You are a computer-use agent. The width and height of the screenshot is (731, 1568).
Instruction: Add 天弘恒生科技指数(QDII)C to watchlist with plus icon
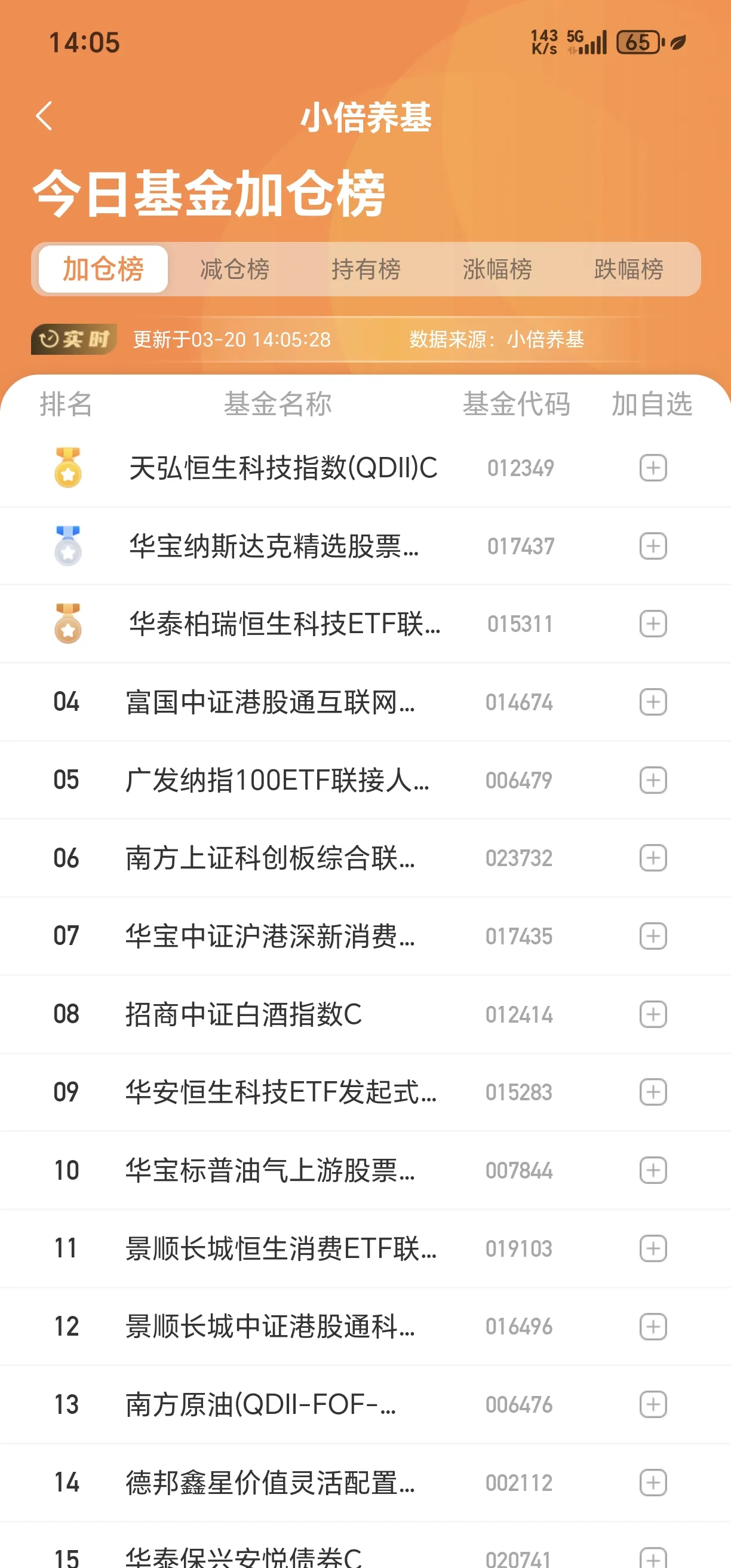coord(653,468)
